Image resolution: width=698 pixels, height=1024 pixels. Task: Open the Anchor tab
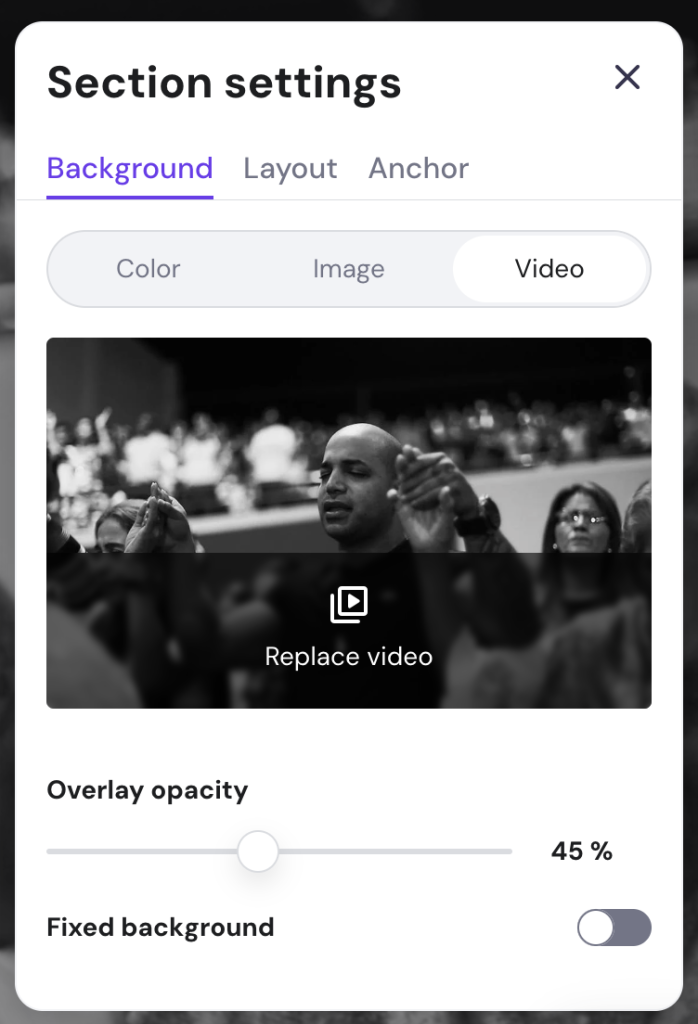[x=418, y=168]
